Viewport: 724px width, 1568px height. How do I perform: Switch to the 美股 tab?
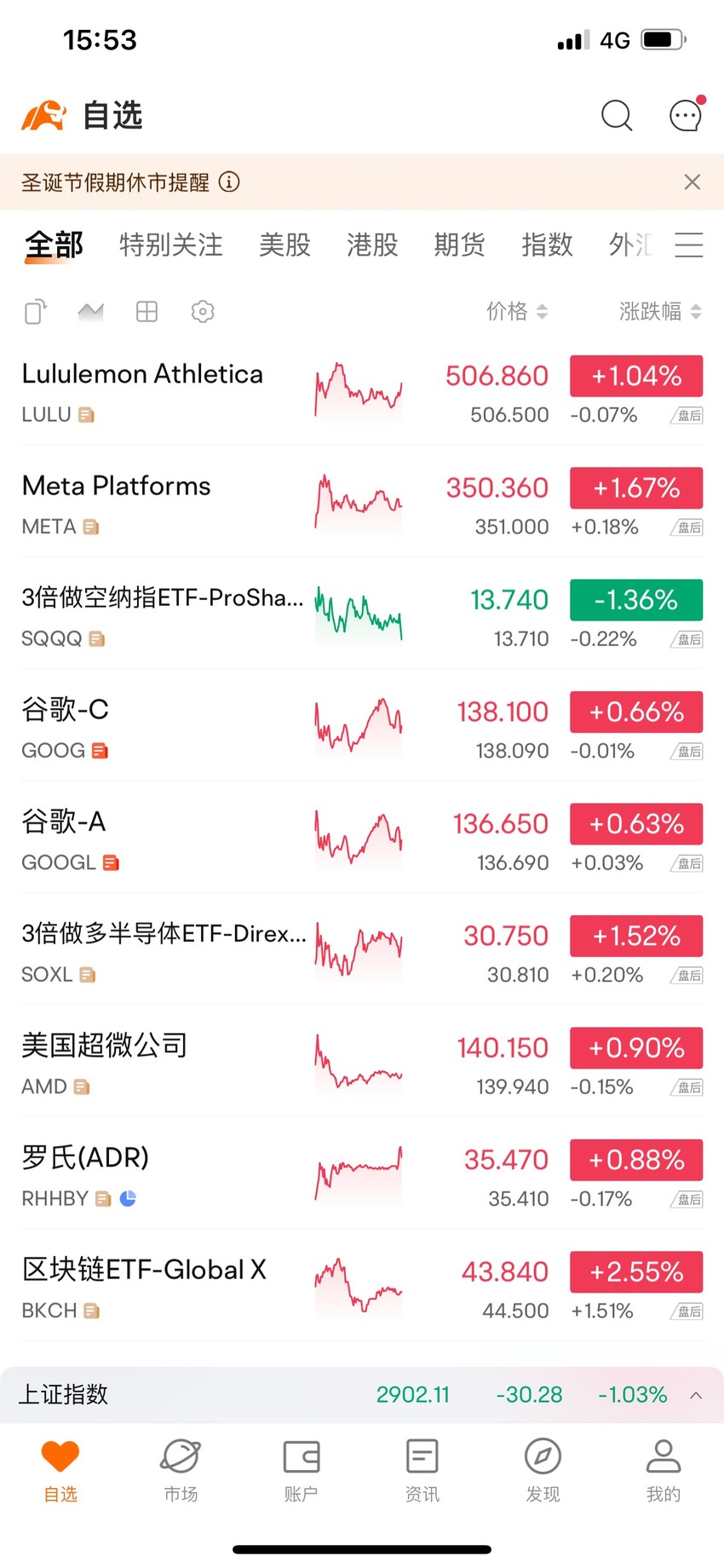pyautogui.click(x=284, y=245)
